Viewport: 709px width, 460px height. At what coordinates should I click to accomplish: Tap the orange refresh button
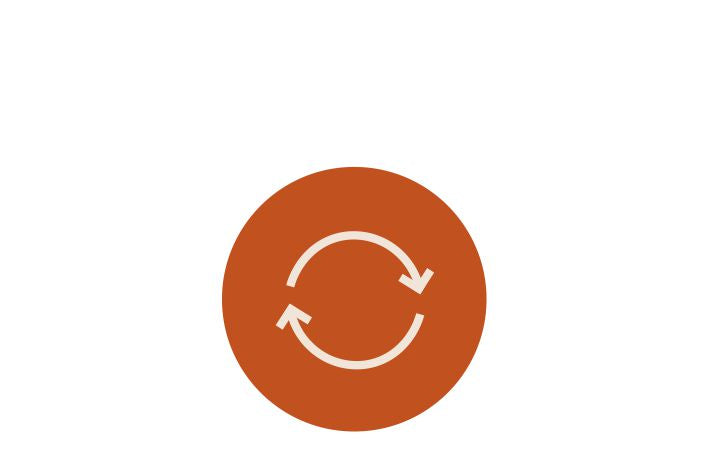click(354, 299)
